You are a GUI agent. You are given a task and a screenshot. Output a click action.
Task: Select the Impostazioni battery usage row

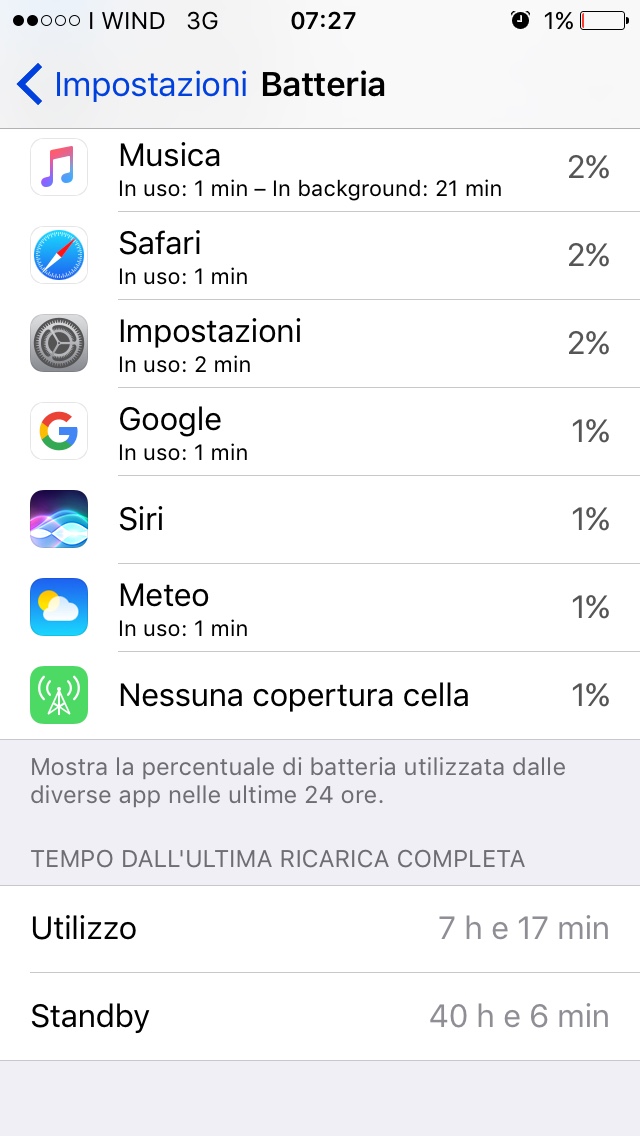pyautogui.click(x=320, y=344)
